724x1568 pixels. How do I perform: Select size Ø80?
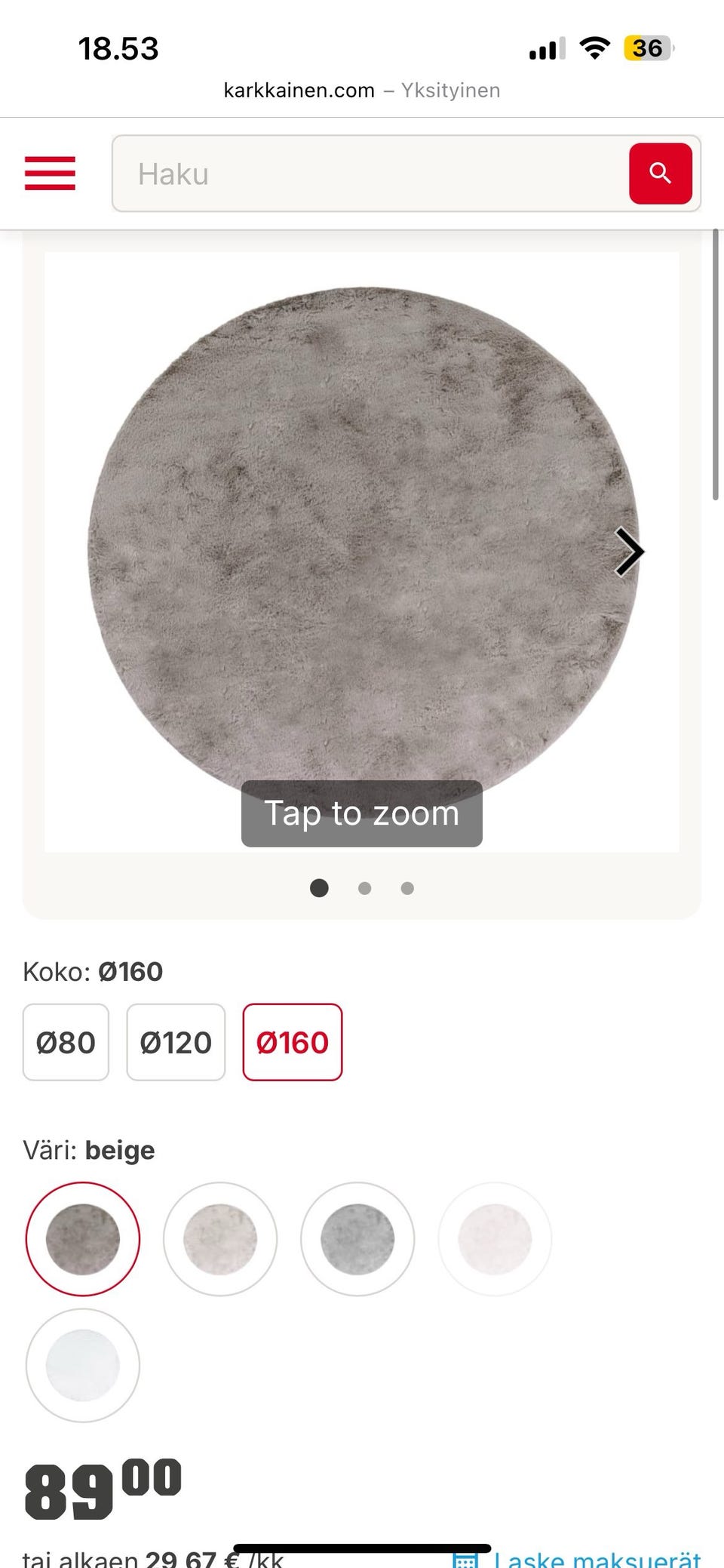pyautogui.click(x=66, y=1042)
